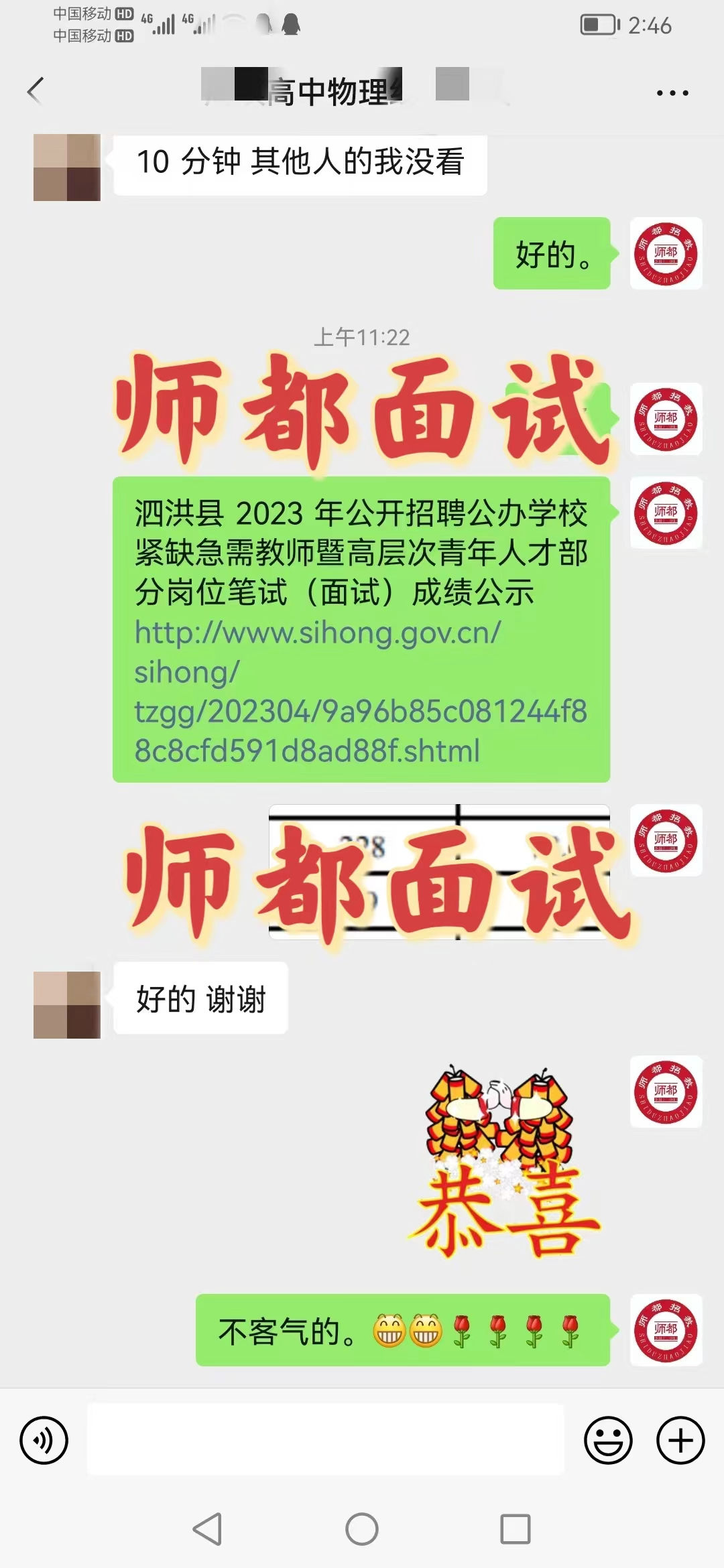The image size is (724, 1568).
Task: Open the plus attachments menu
Action: click(680, 1440)
